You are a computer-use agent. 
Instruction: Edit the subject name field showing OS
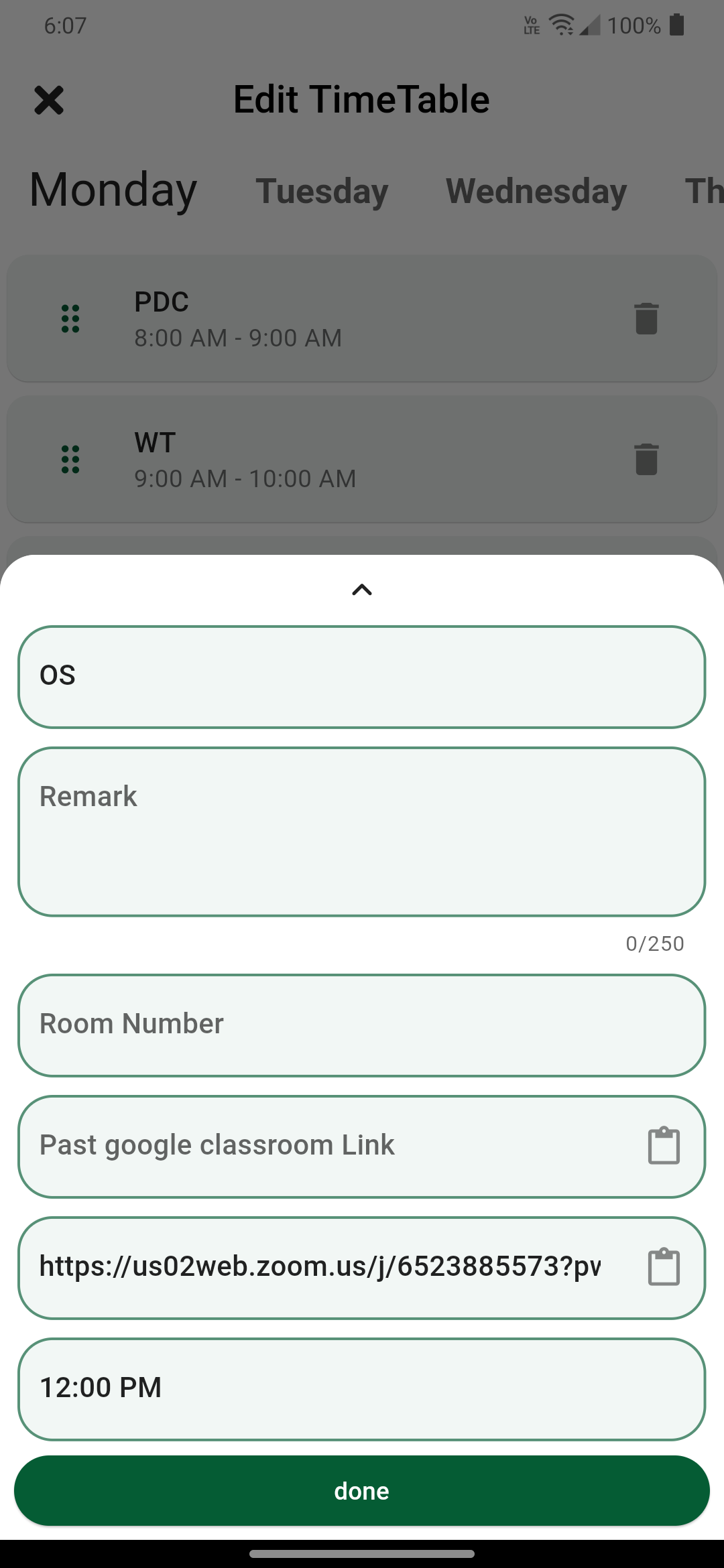tap(362, 677)
